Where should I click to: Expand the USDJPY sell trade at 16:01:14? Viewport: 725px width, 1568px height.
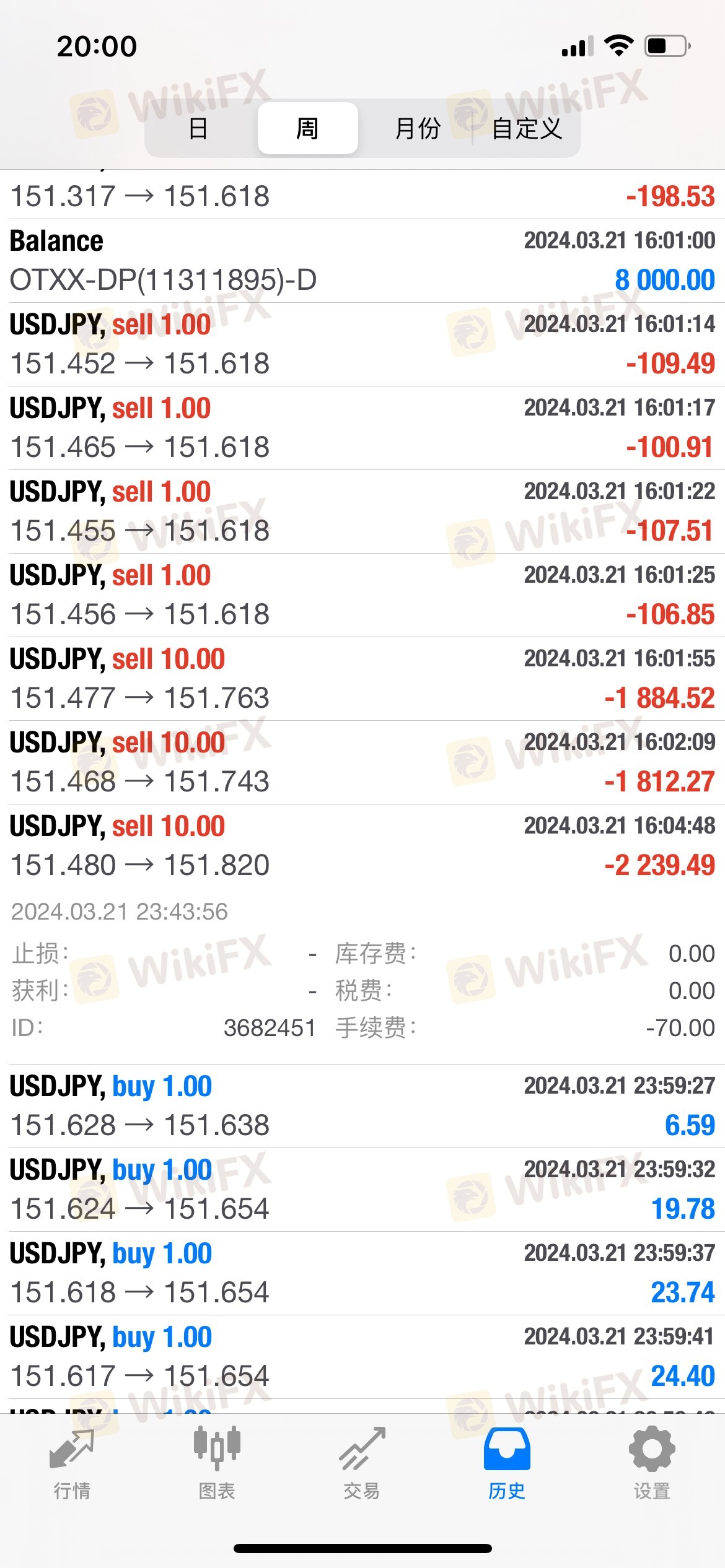click(x=362, y=344)
